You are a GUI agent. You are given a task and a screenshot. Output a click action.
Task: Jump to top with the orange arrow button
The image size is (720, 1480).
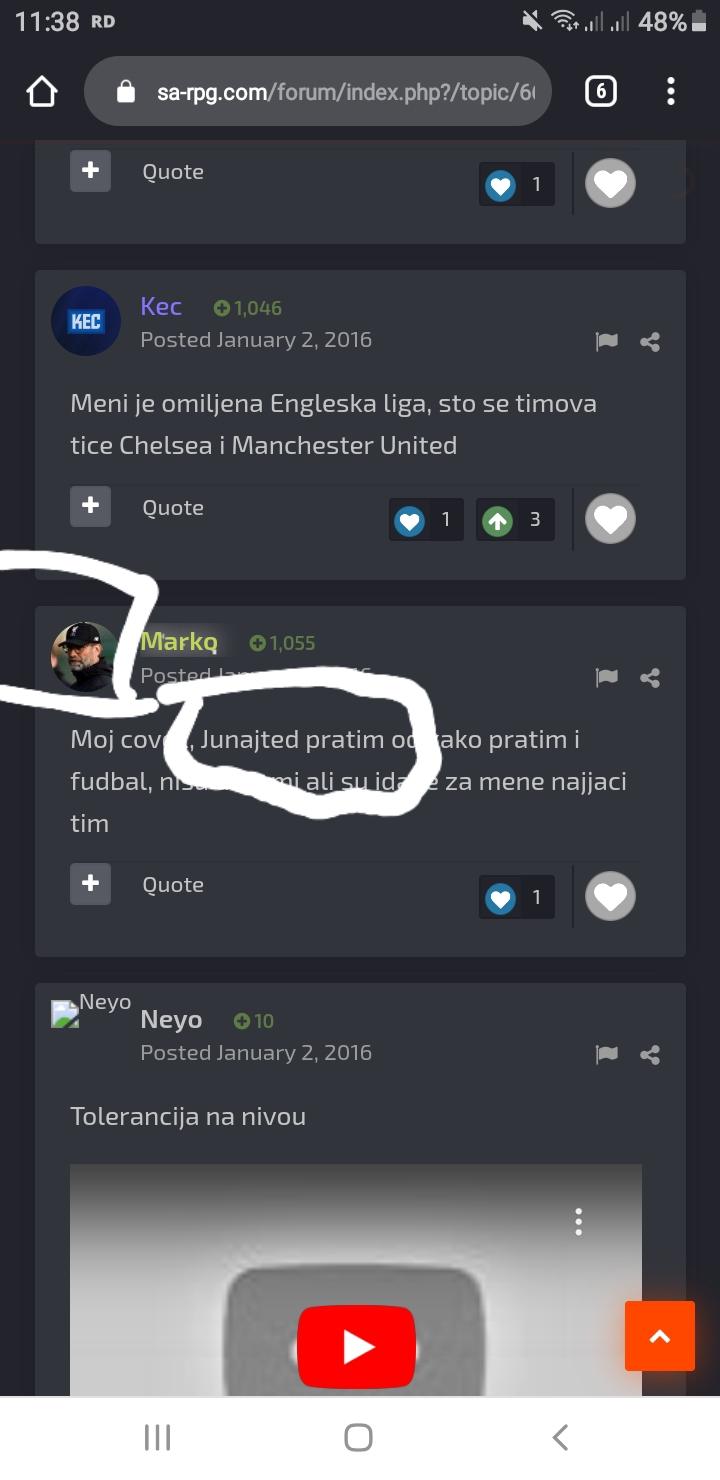pos(660,1336)
